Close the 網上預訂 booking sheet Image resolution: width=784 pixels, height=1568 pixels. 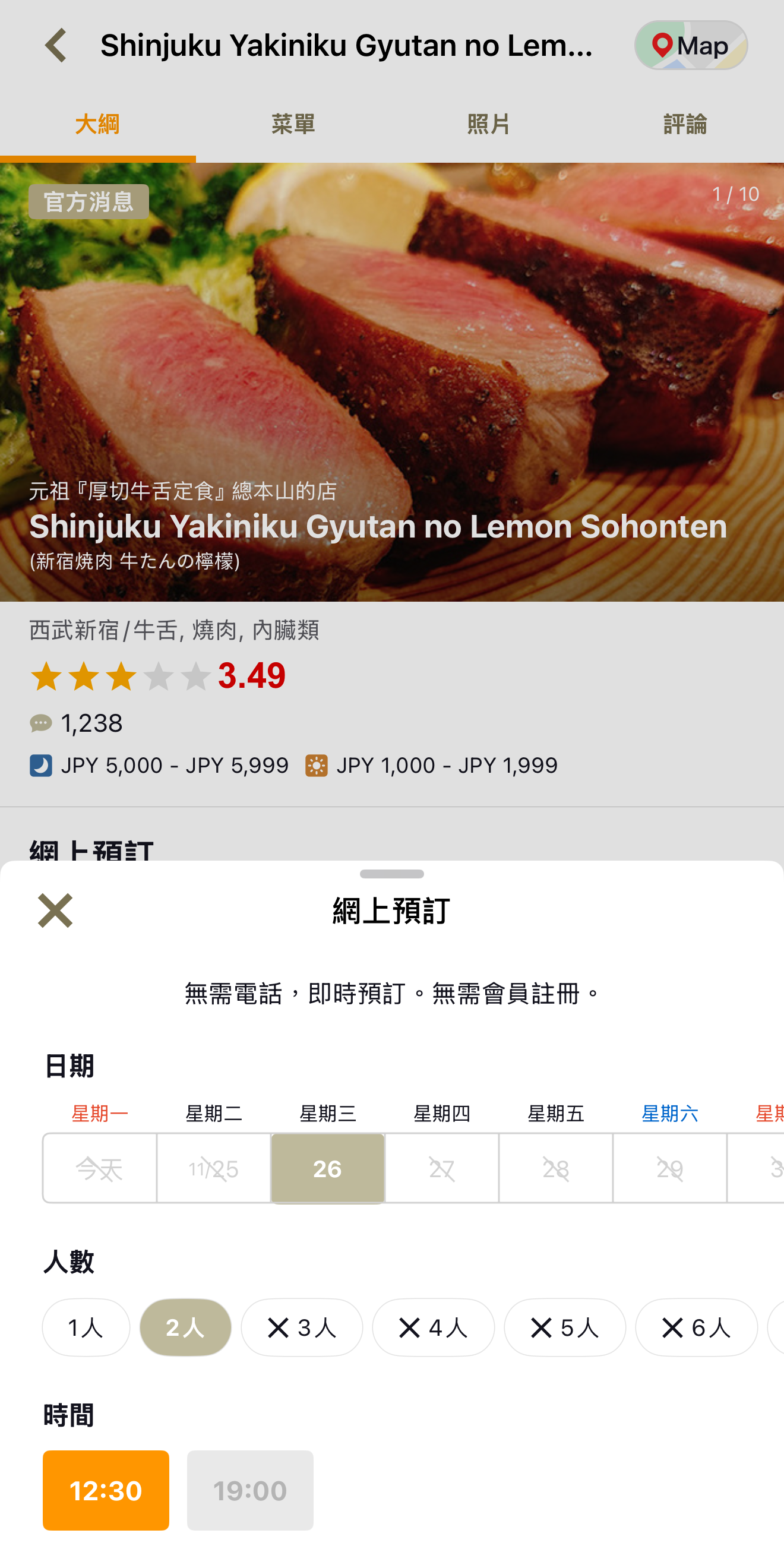(x=55, y=911)
